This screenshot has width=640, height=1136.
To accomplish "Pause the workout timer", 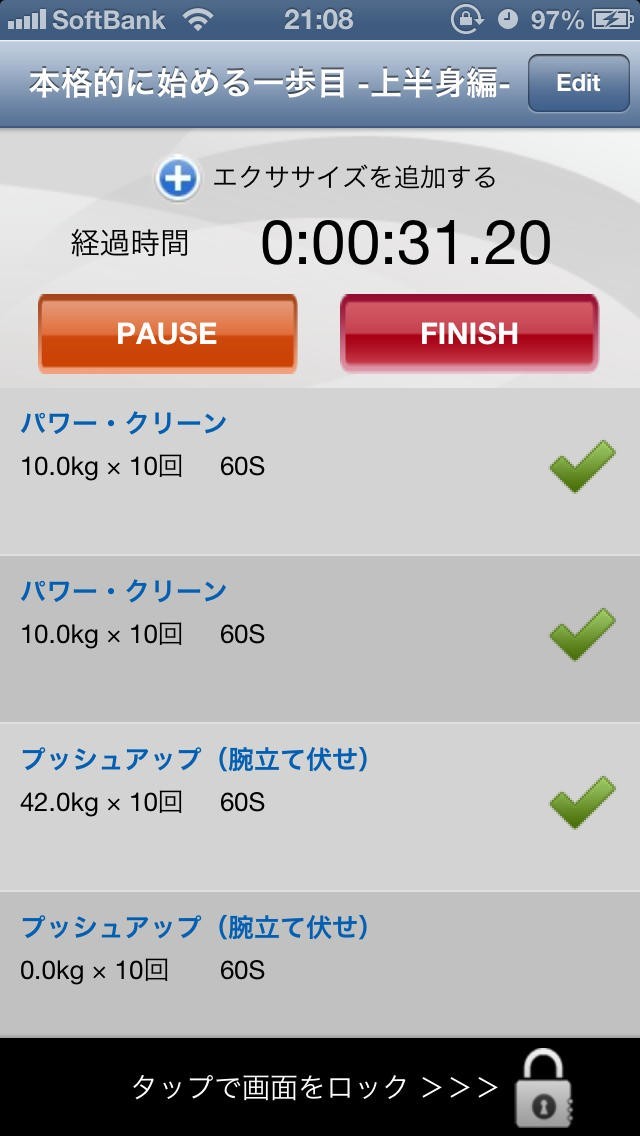I will click(x=167, y=333).
